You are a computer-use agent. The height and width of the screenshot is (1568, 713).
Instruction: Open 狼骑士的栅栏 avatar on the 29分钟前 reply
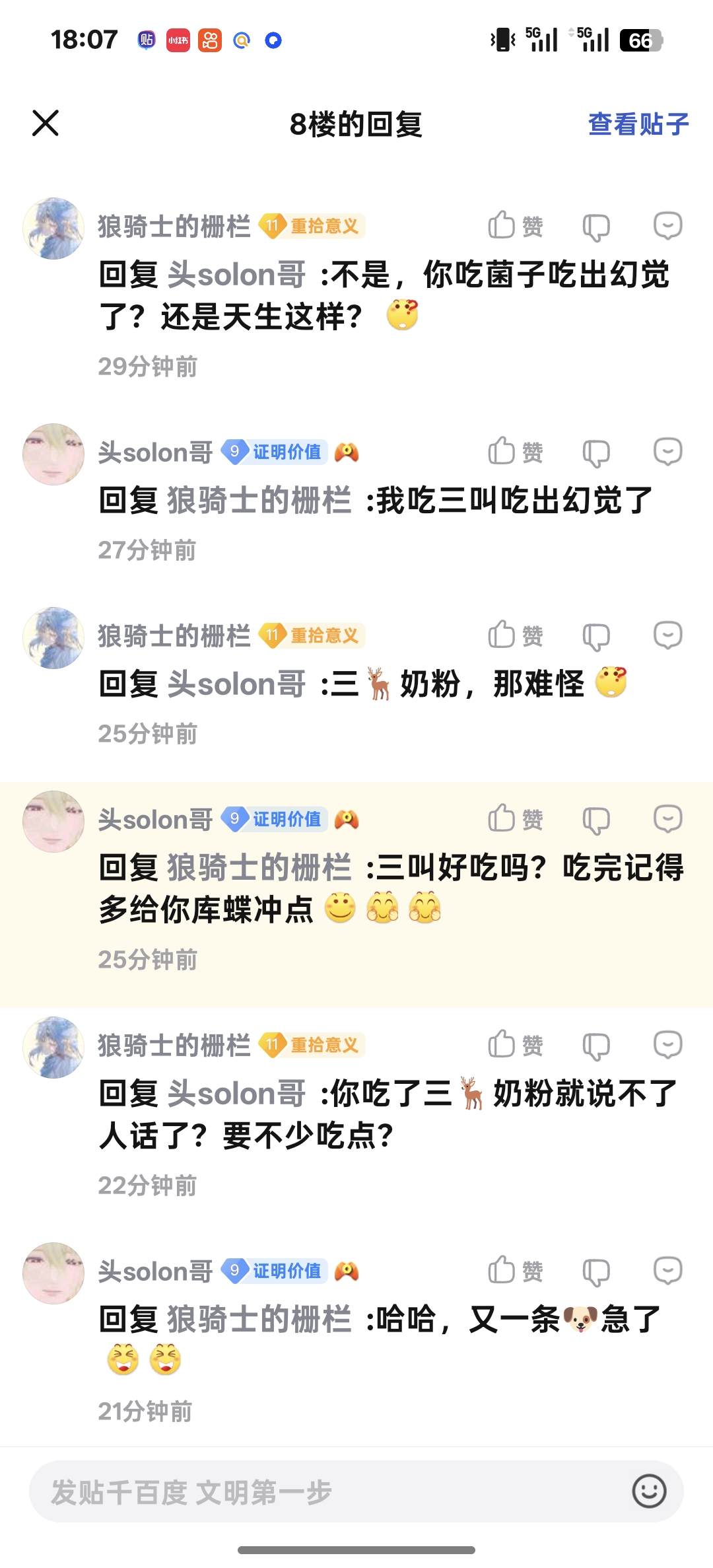(53, 229)
